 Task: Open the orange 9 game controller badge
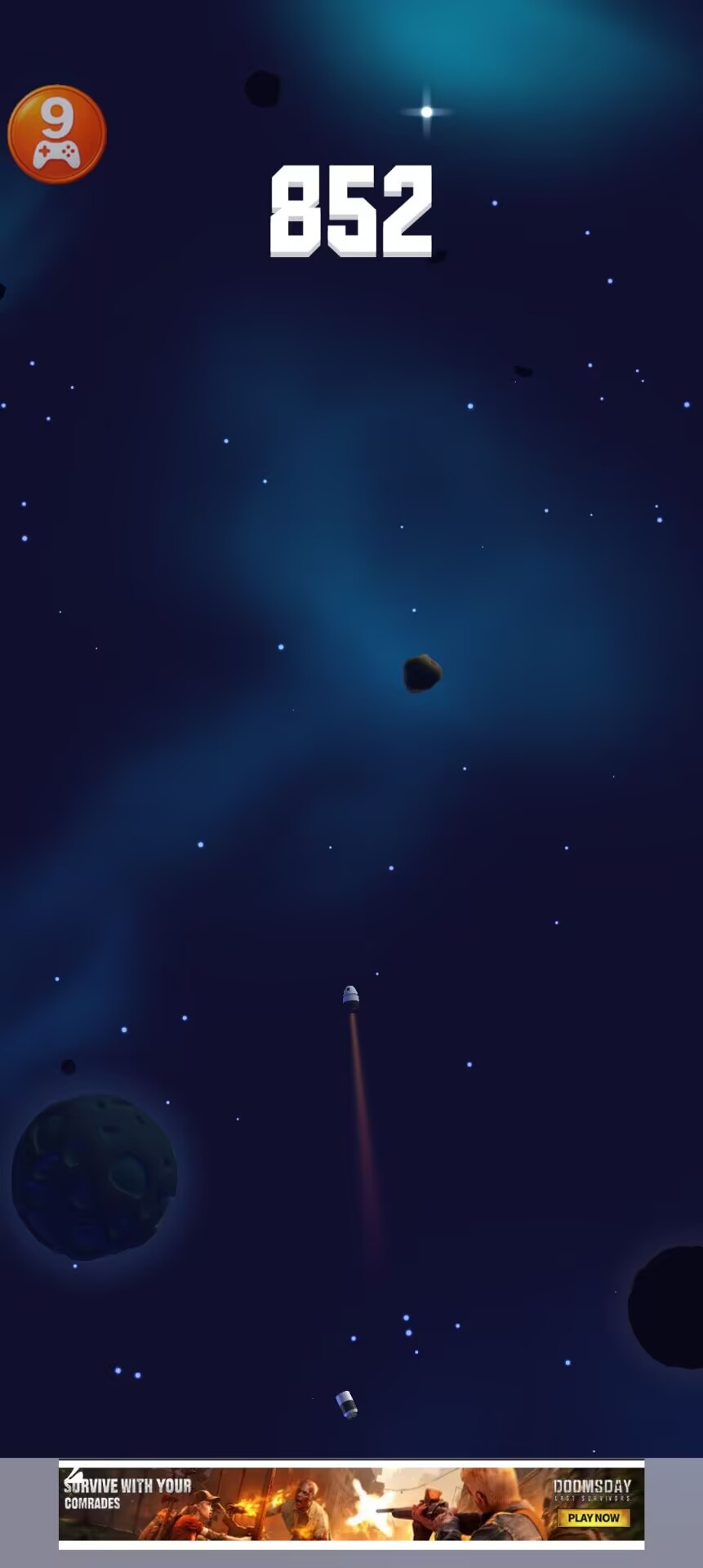57,134
